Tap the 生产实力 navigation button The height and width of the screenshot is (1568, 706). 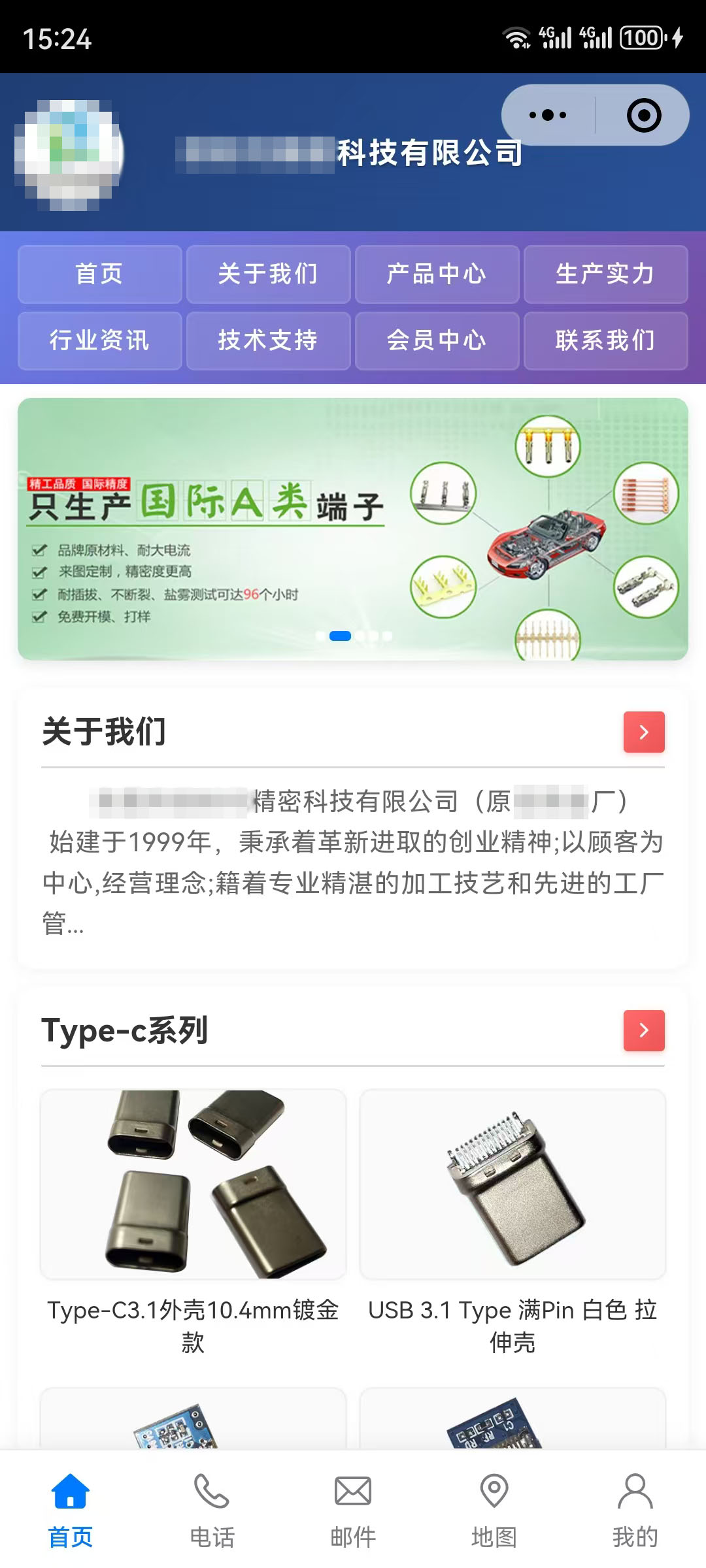pyautogui.click(x=605, y=274)
